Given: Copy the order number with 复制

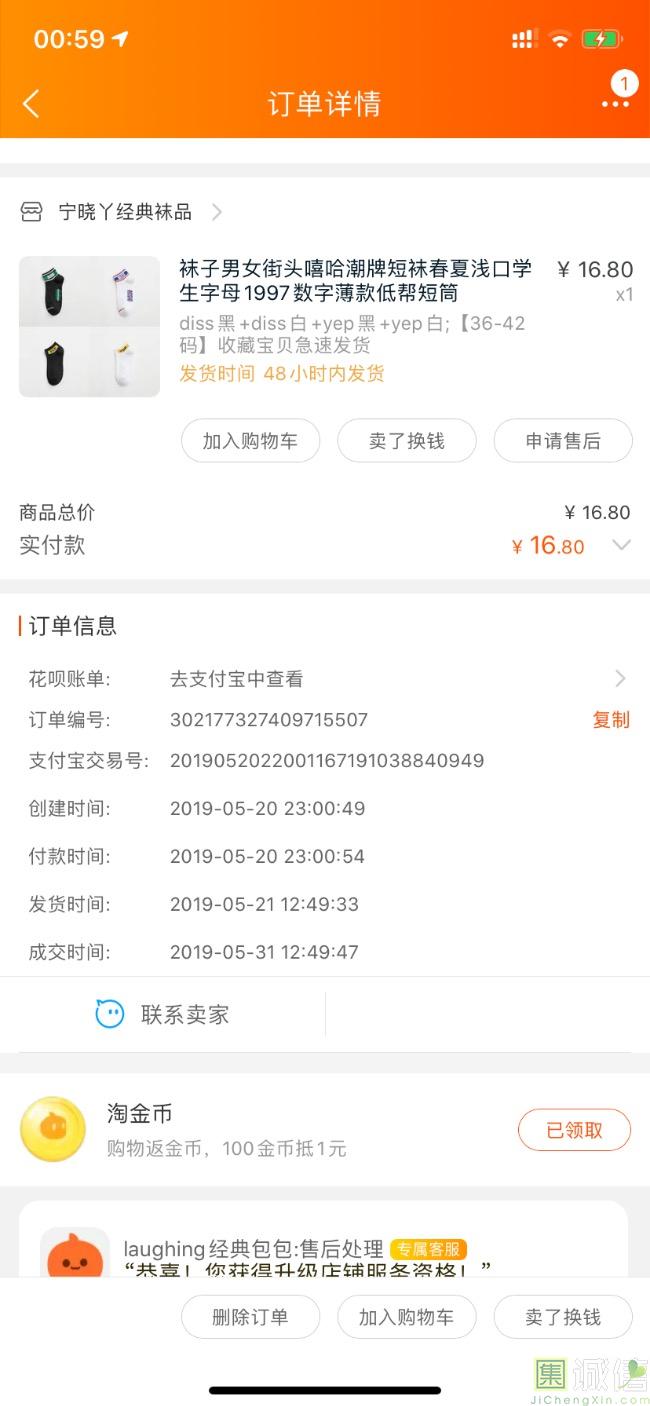Looking at the screenshot, I should [x=611, y=720].
